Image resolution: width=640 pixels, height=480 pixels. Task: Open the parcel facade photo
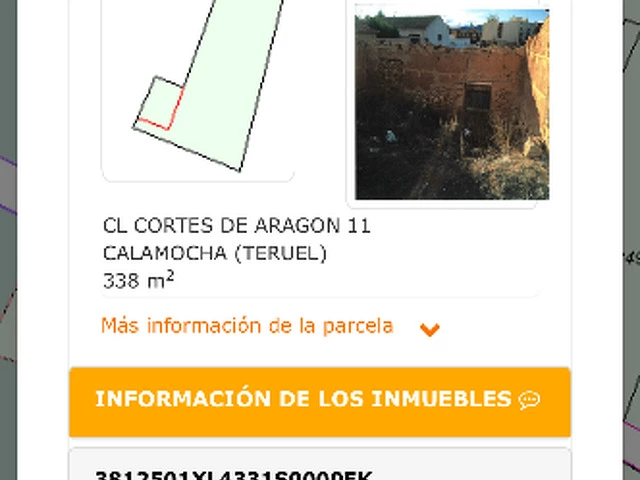point(451,103)
